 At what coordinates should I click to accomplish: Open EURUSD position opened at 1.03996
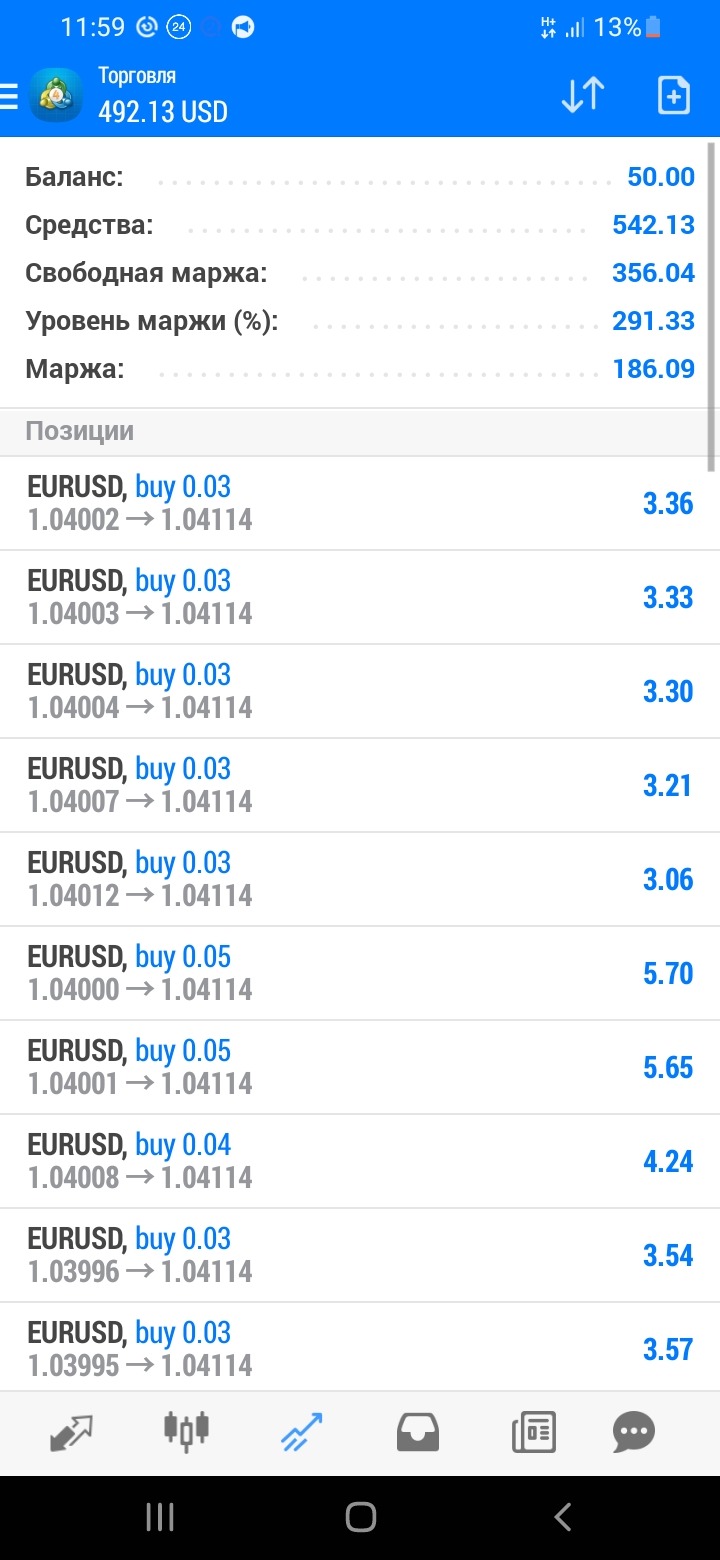[x=360, y=1255]
